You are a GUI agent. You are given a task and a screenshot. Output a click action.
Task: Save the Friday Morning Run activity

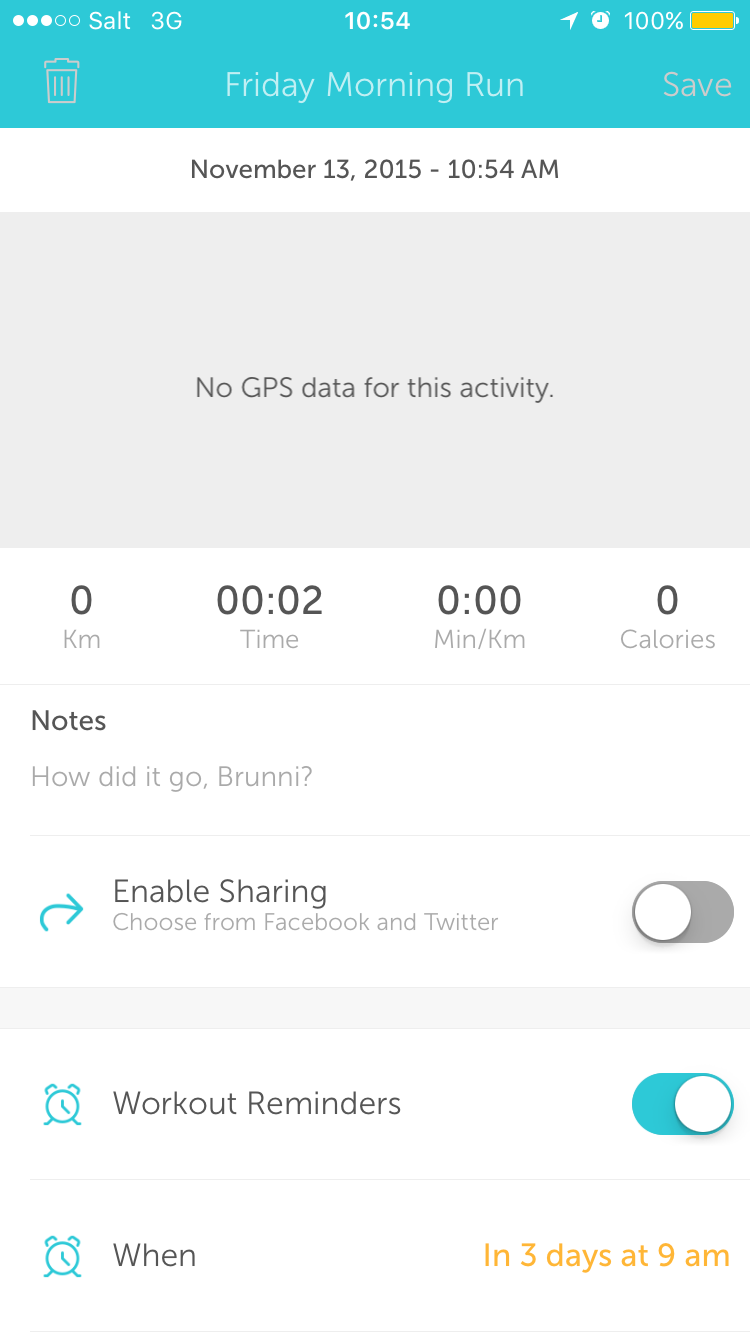(x=696, y=85)
